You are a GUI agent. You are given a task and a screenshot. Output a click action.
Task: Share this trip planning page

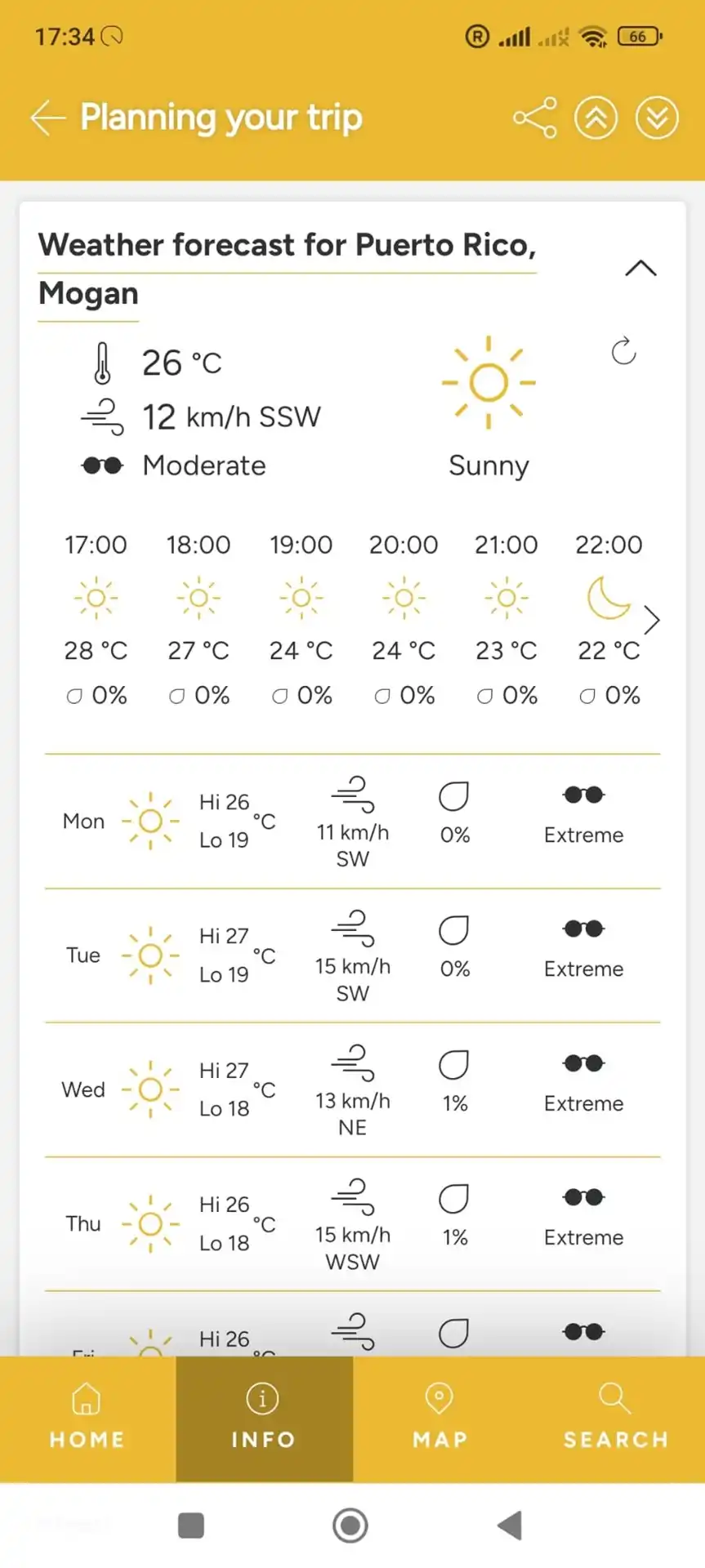[x=535, y=118]
